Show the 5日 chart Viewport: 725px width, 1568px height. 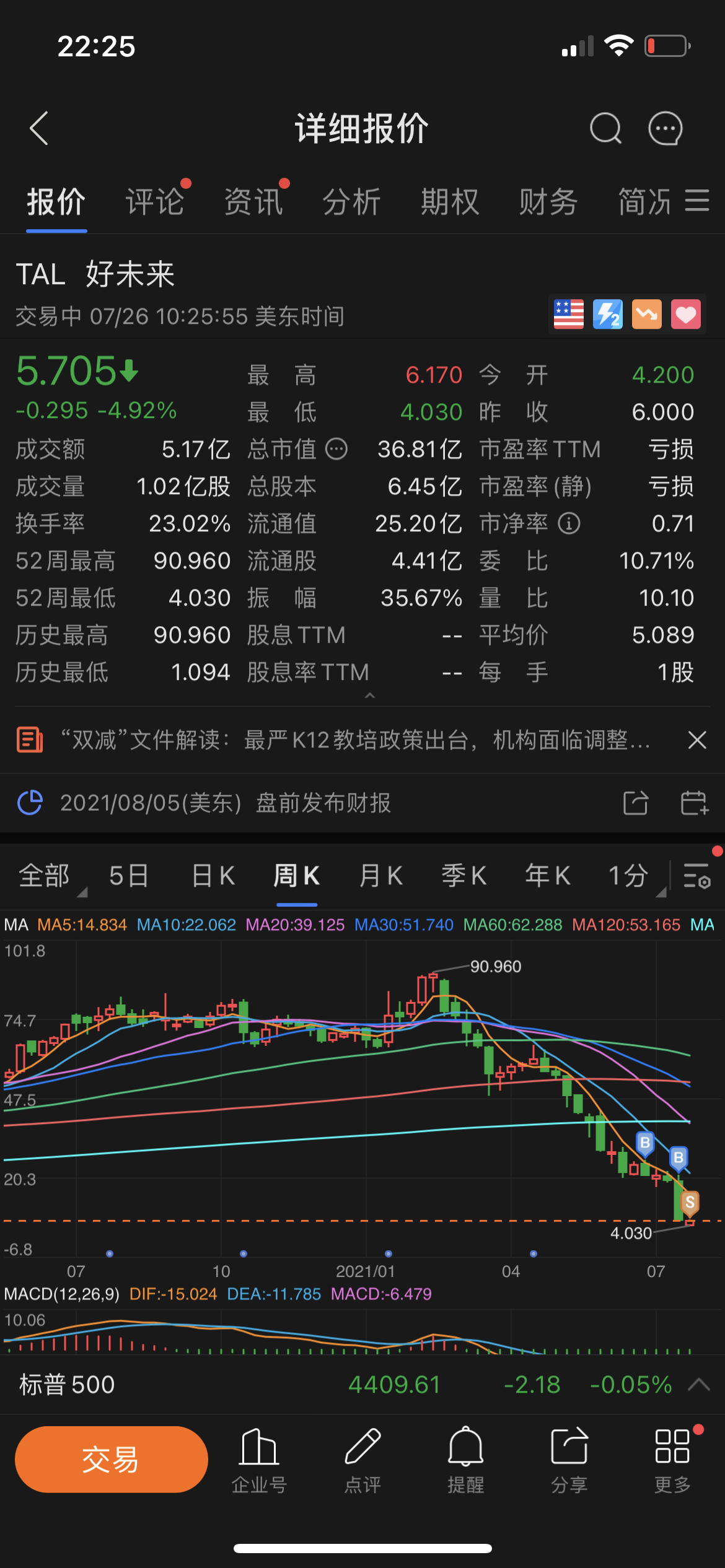(x=129, y=876)
